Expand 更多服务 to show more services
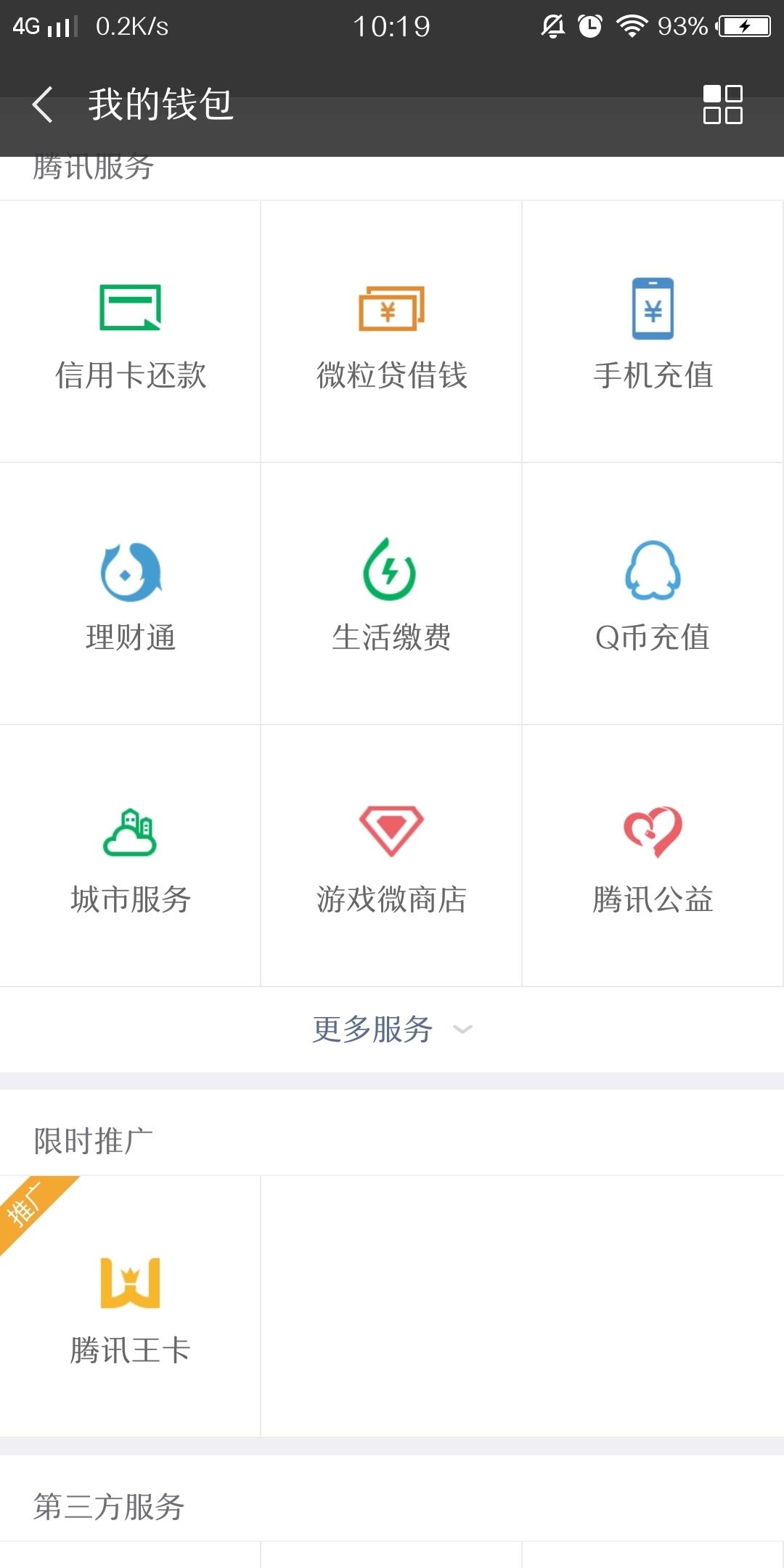The height and width of the screenshot is (1568, 784). click(391, 1029)
